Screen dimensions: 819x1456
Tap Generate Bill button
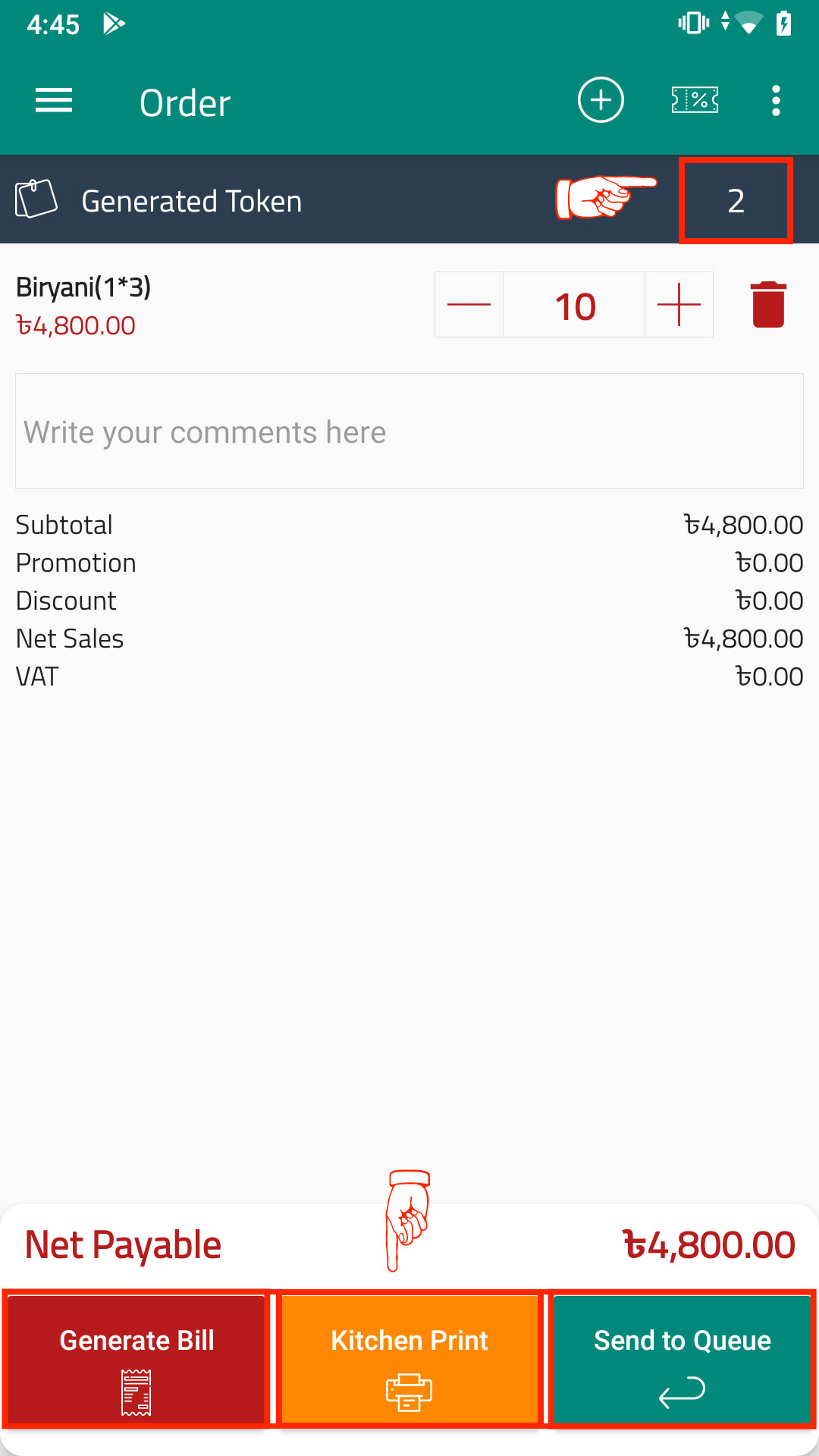pyautogui.click(x=136, y=1359)
